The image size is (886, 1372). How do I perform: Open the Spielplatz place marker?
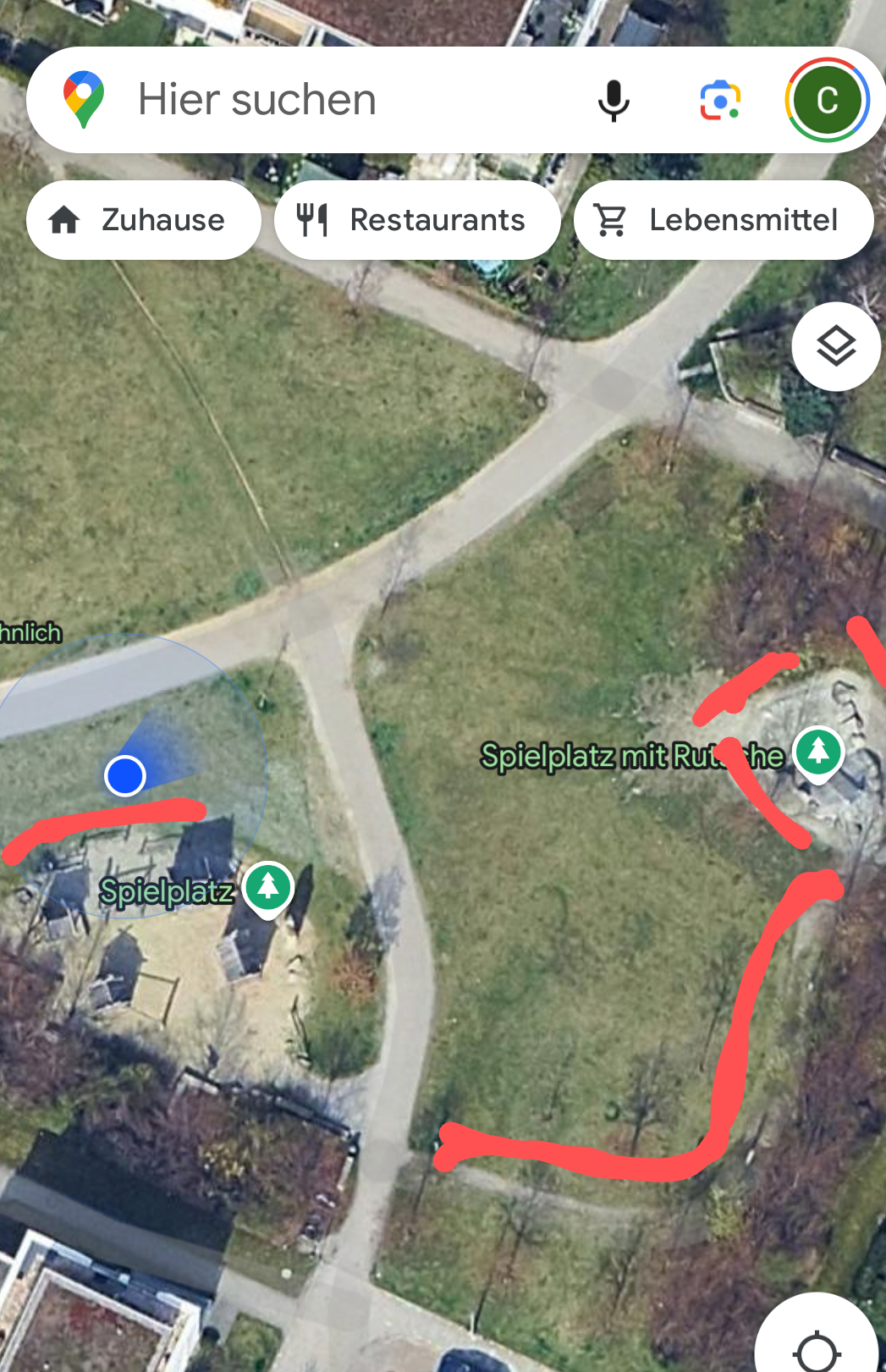(268, 887)
